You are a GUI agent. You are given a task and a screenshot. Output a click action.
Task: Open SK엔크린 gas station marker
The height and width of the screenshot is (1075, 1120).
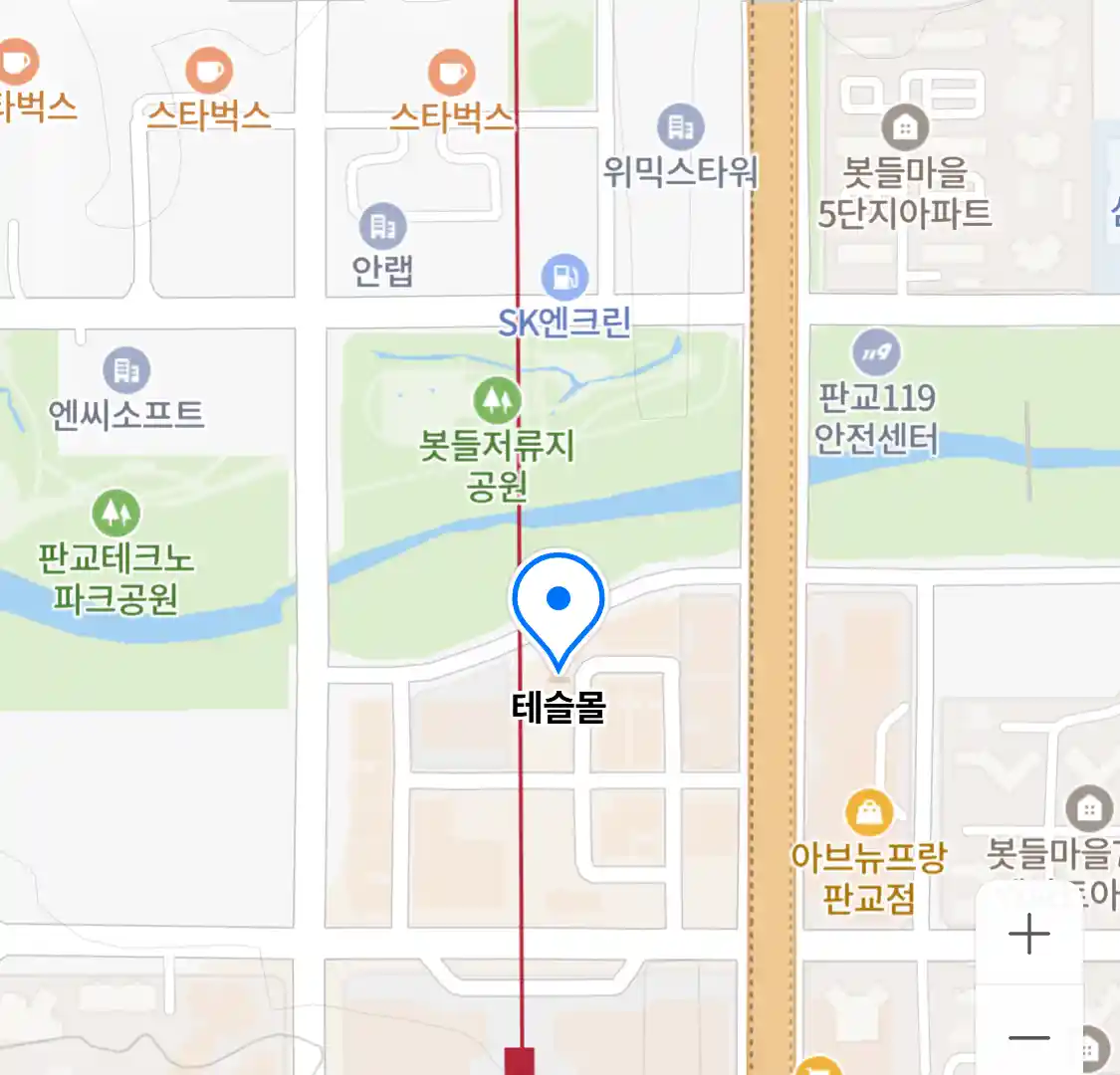[564, 277]
